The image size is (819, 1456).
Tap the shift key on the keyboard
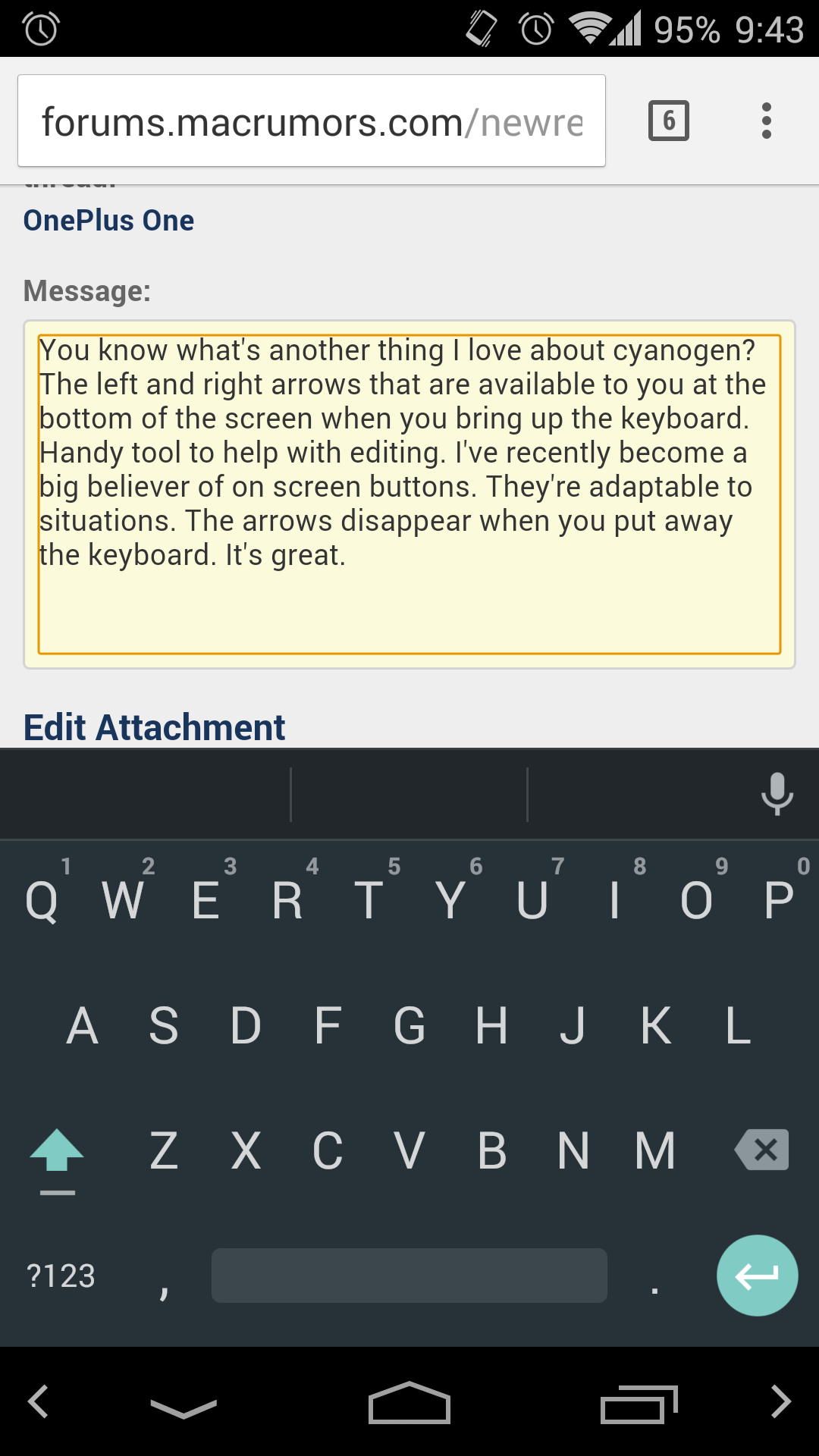[57, 1151]
